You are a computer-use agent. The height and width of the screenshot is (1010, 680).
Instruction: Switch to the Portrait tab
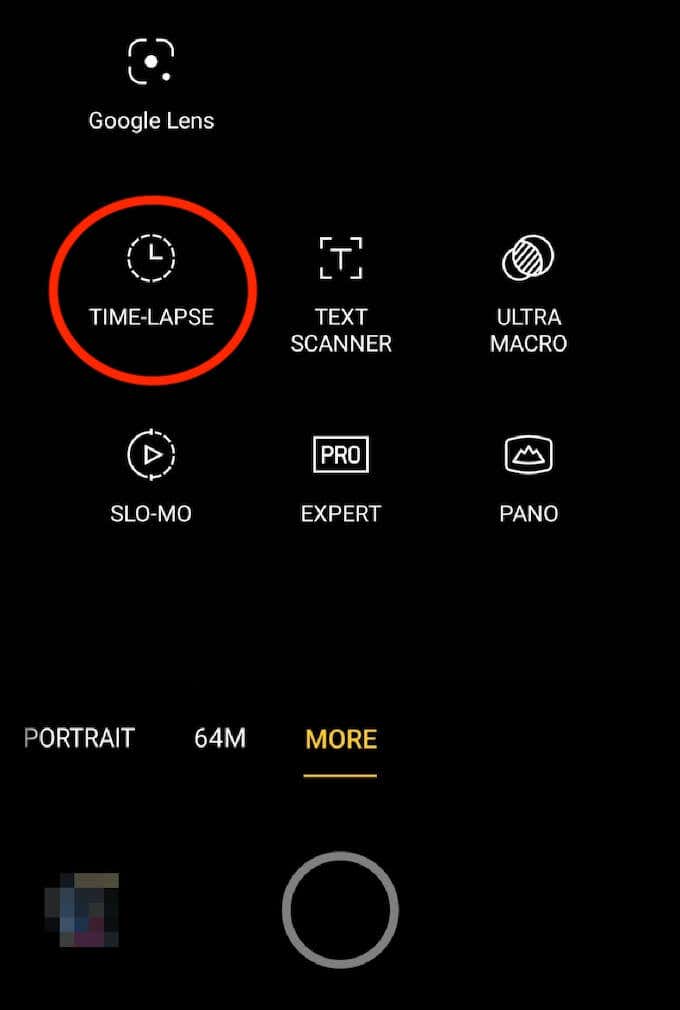coord(79,739)
